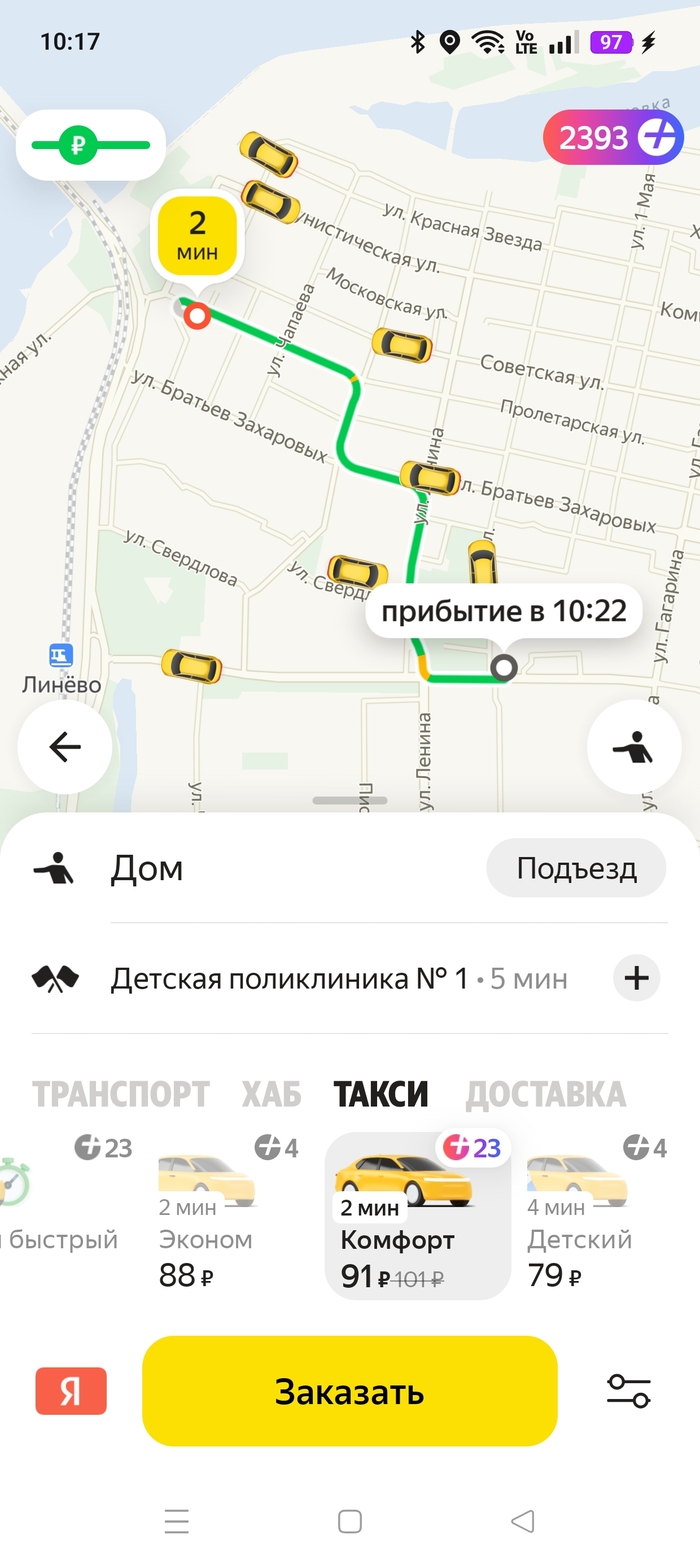Order the taxi with Заказать
Viewport: 700px width, 1565px height.
(349, 1391)
